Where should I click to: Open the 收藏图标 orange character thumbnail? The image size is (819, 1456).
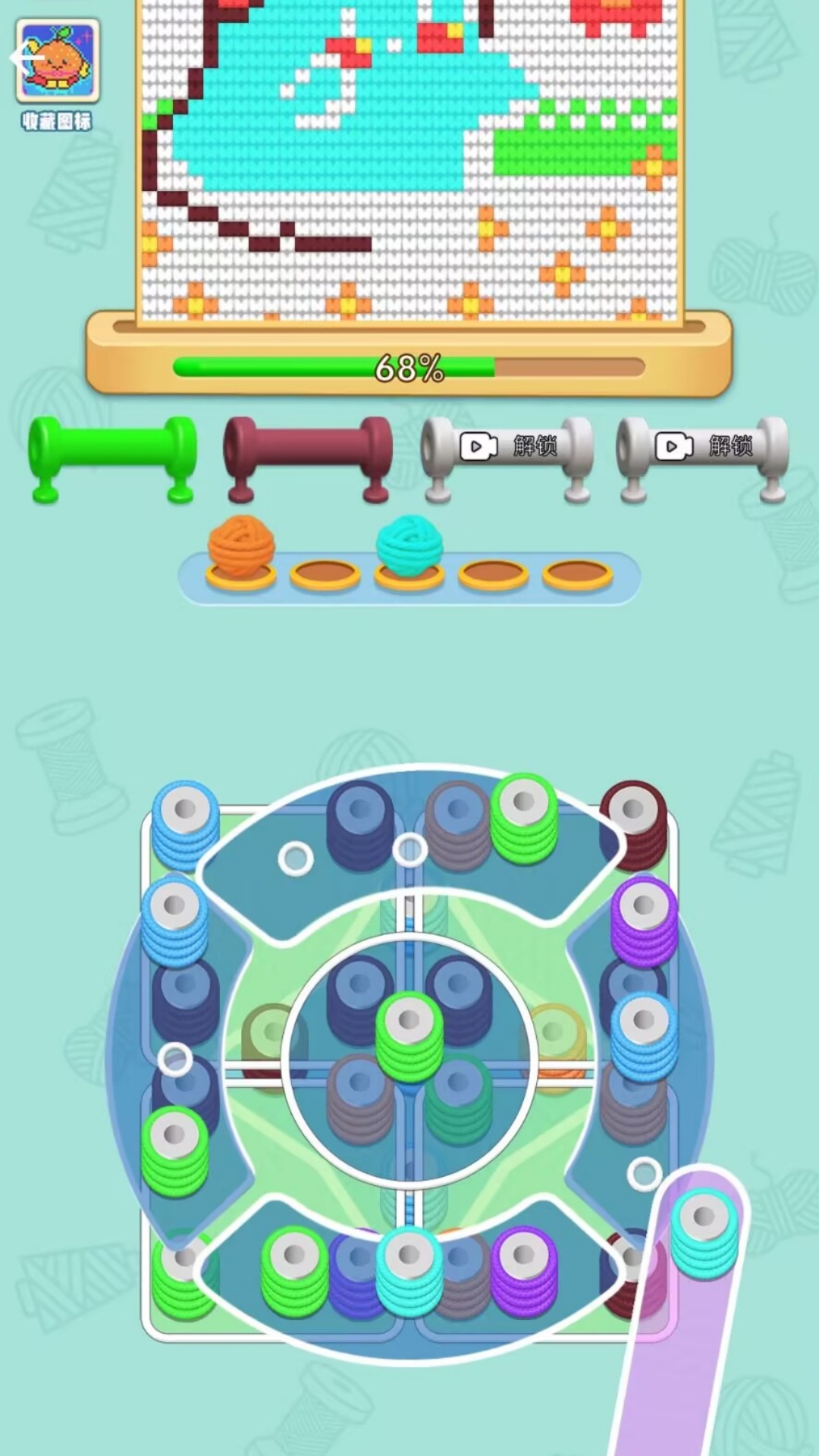point(58,61)
